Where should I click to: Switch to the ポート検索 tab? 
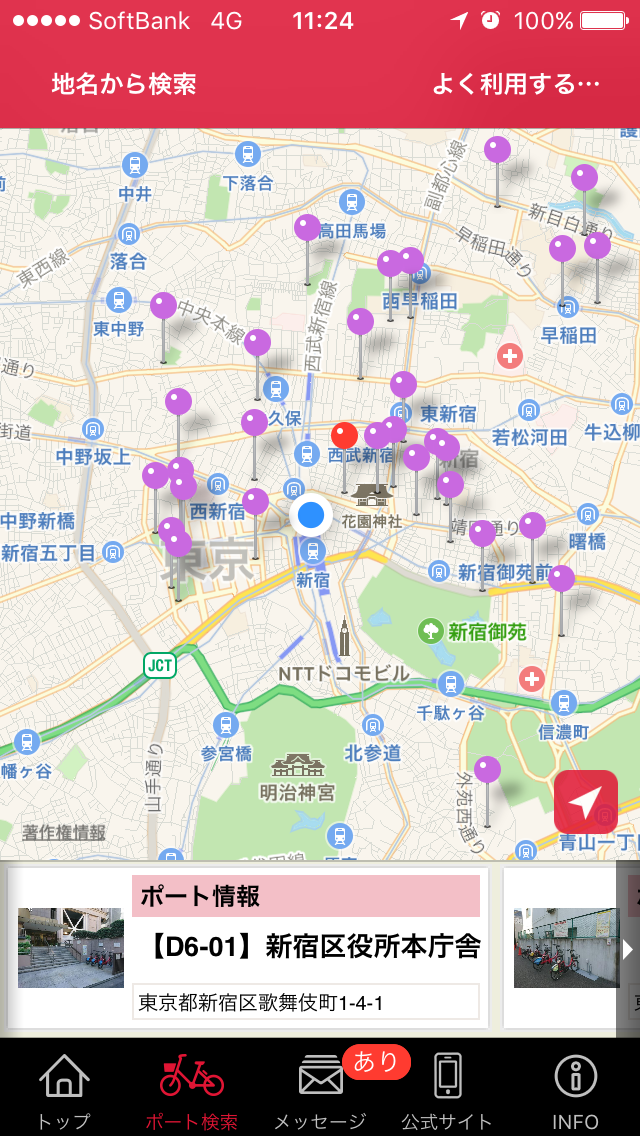192,1092
